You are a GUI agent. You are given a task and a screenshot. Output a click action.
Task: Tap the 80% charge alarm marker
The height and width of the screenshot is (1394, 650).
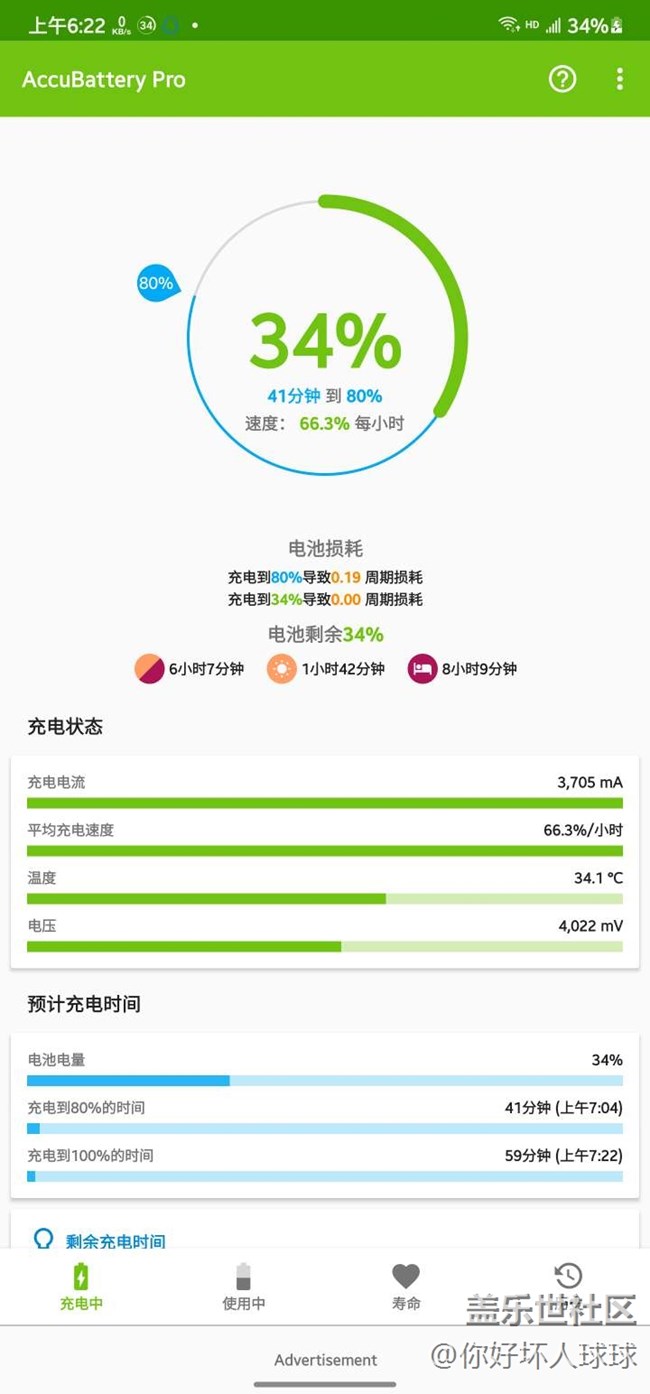[158, 284]
